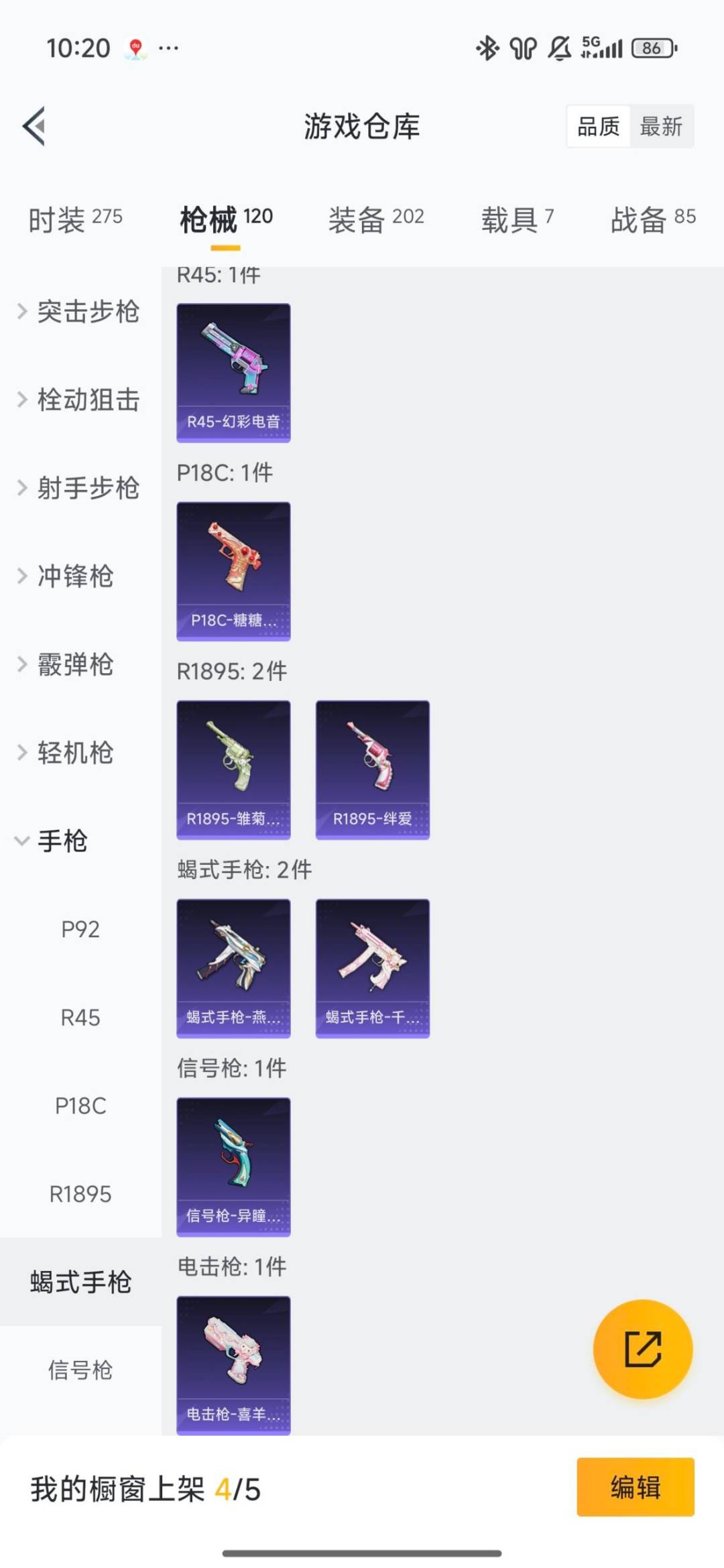The width and height of the screenshot is (724, 1568).
Task: Switch sorting to 最新 newest mode
Action: pyautogui.click(x=660, y=127)
